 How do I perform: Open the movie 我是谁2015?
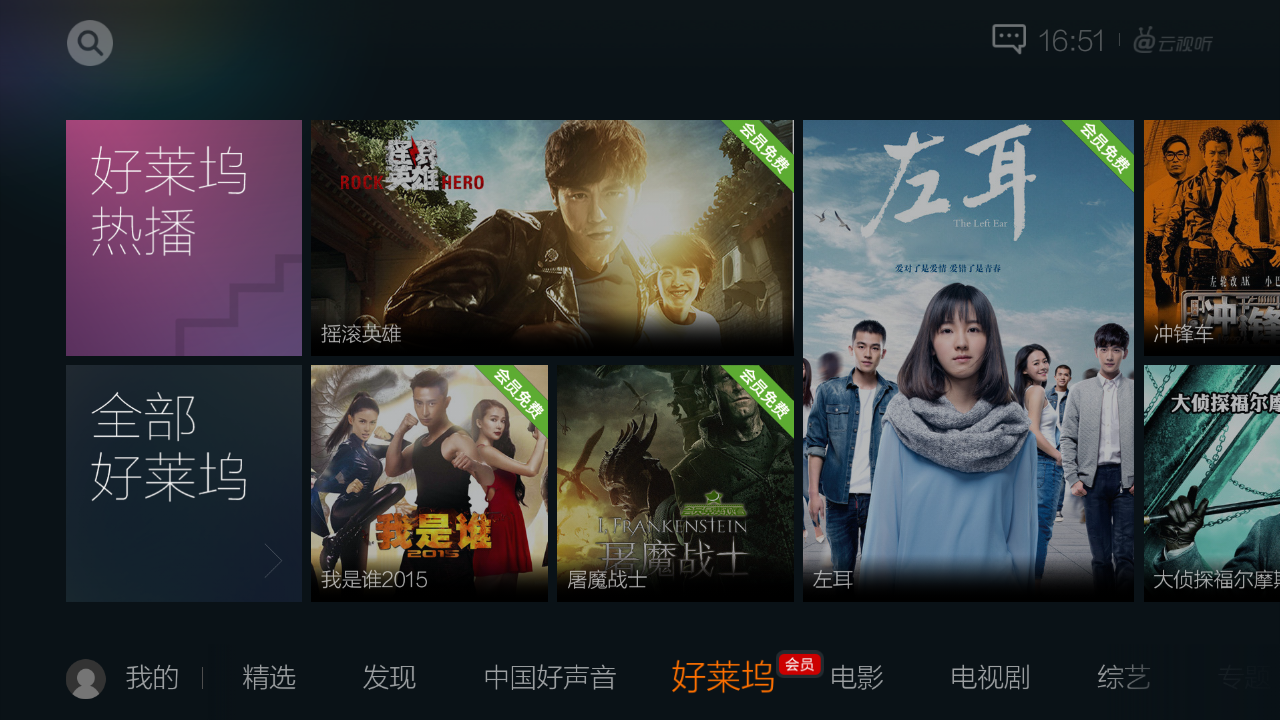coord(429,483)
